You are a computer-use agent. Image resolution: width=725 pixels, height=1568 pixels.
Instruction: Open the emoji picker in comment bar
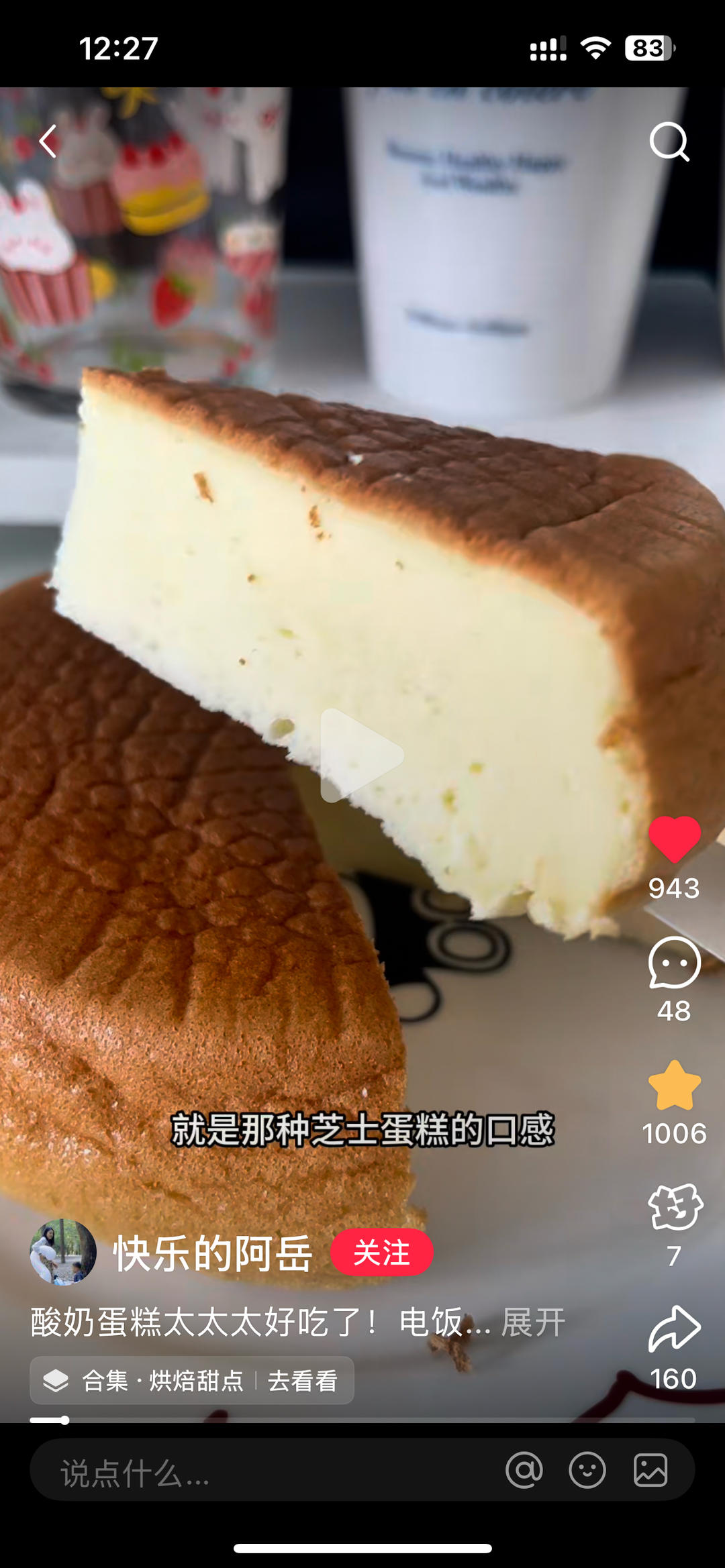coord(587,1471)
